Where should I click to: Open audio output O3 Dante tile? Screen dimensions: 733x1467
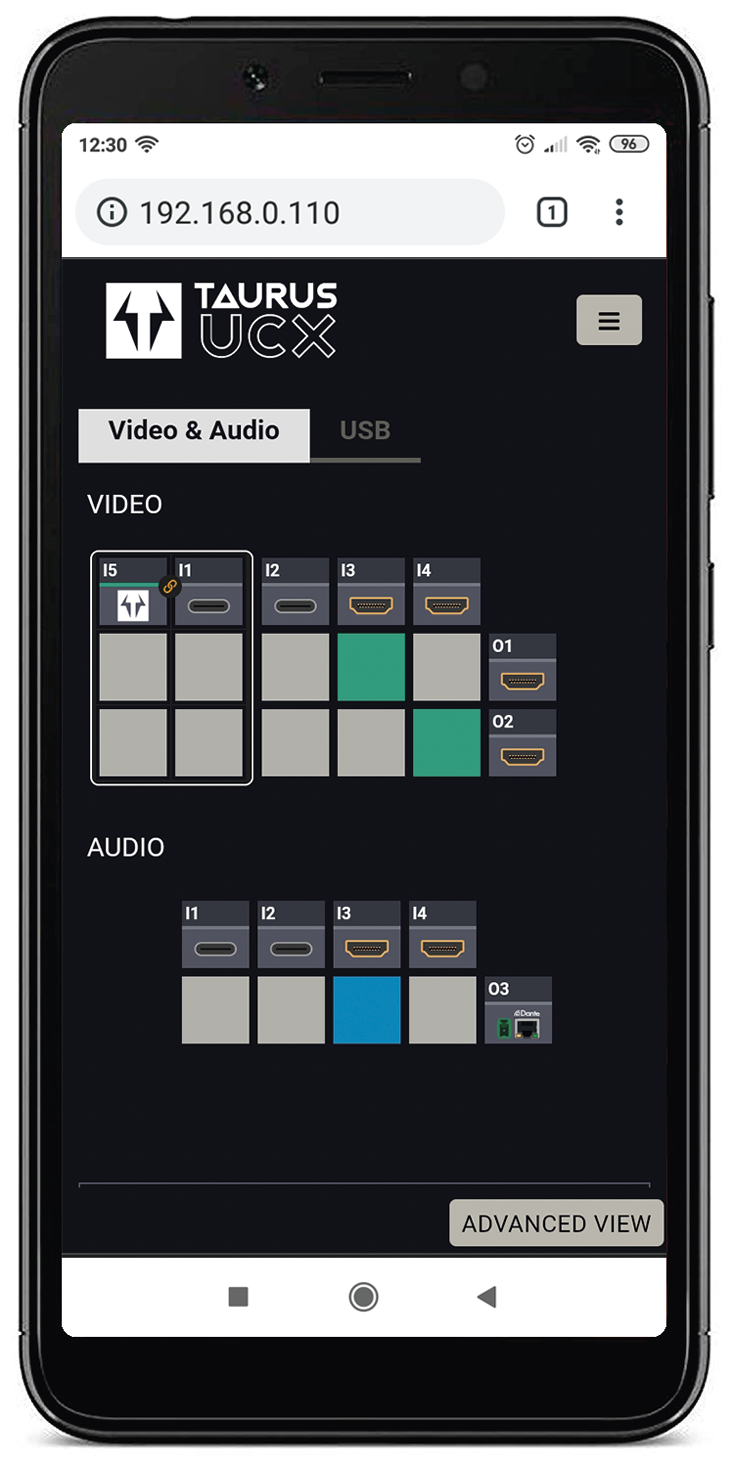pyautogui.click(x=518, y=1011)
